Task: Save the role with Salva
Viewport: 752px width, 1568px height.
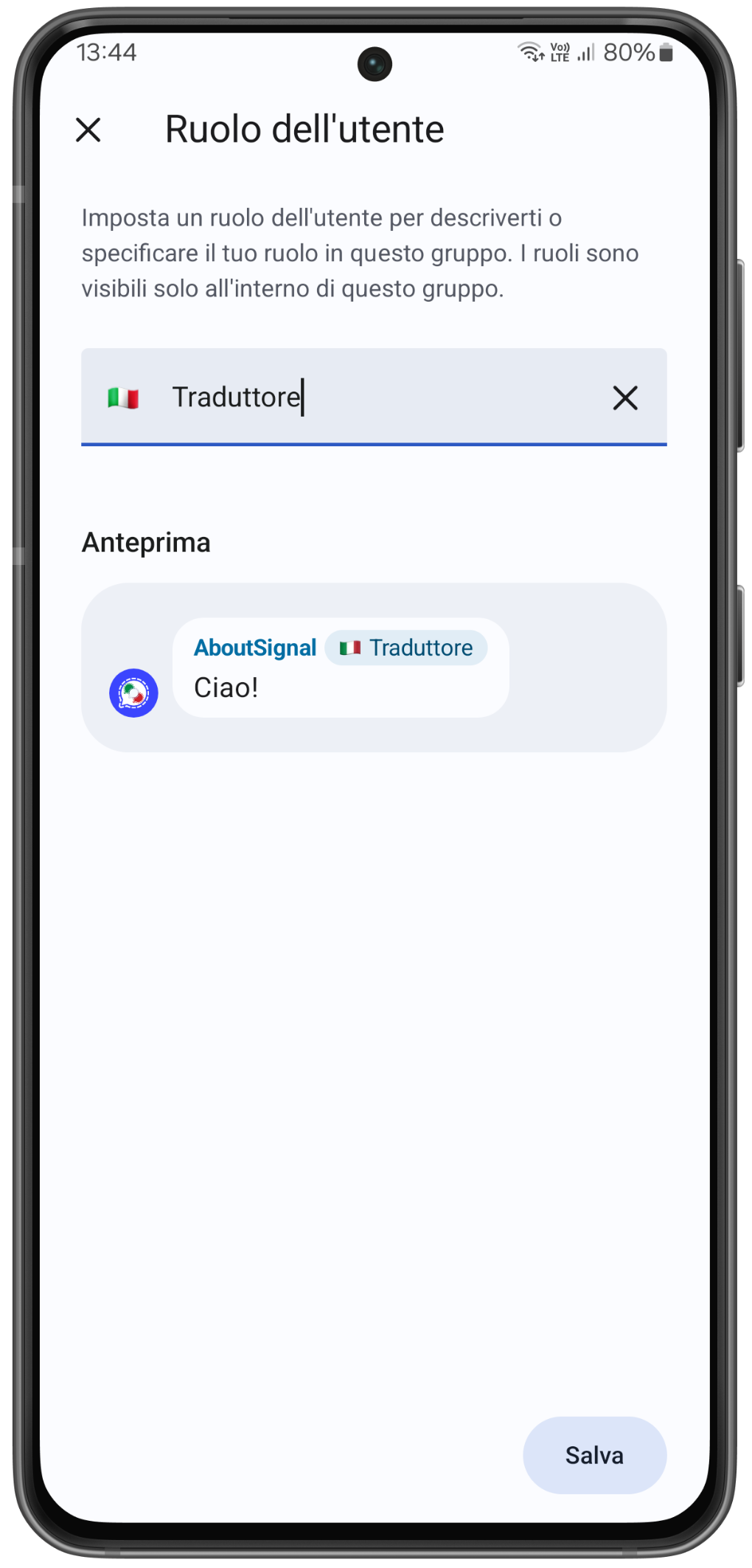Action: pyautogui.click(x=594, y=1454)
